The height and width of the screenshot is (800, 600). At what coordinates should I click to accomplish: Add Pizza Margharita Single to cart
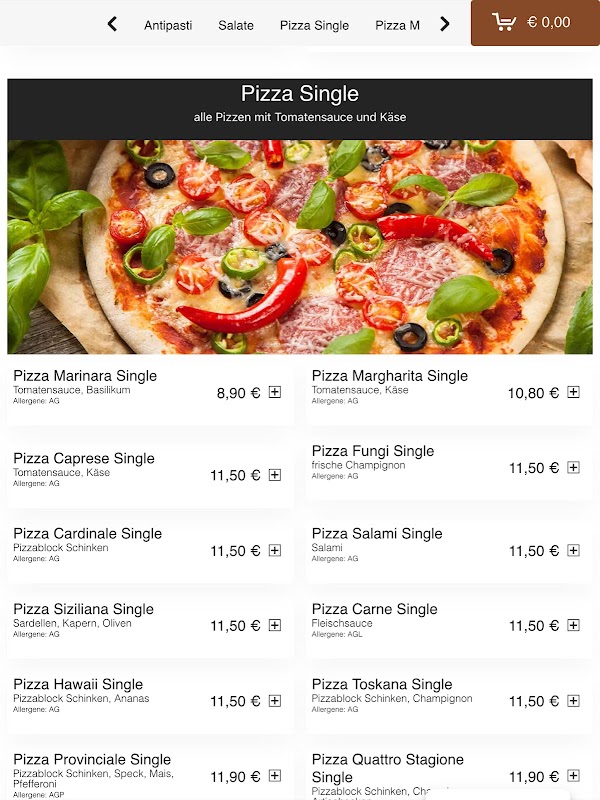coord(574,392)
